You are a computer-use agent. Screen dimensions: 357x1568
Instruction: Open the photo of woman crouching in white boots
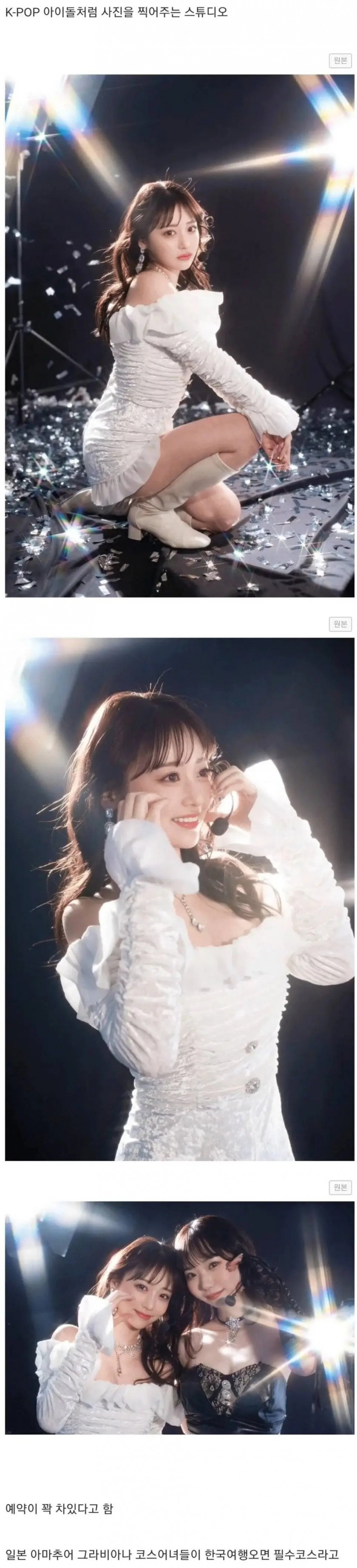click(x=179, y=335)
